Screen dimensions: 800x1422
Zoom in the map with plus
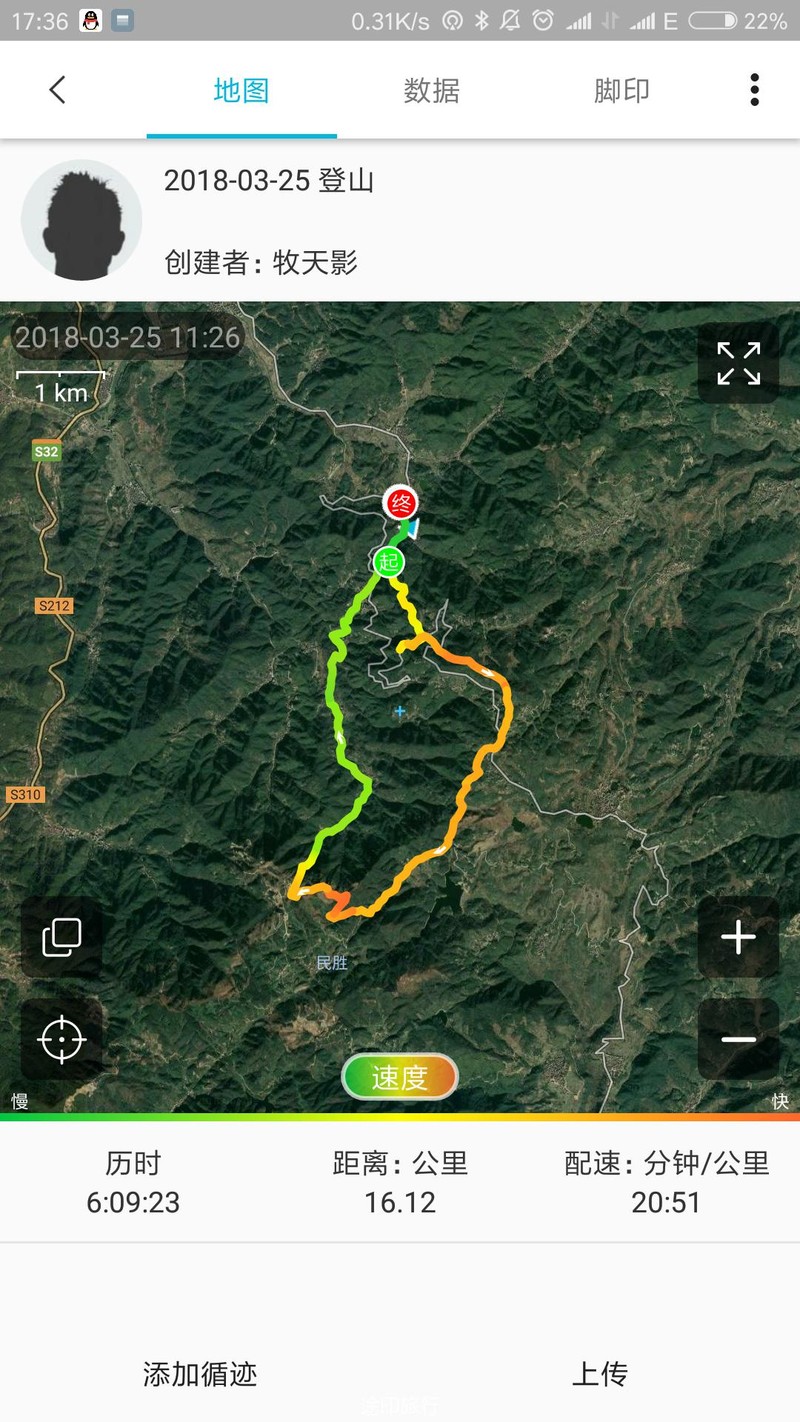coord(738,937)
